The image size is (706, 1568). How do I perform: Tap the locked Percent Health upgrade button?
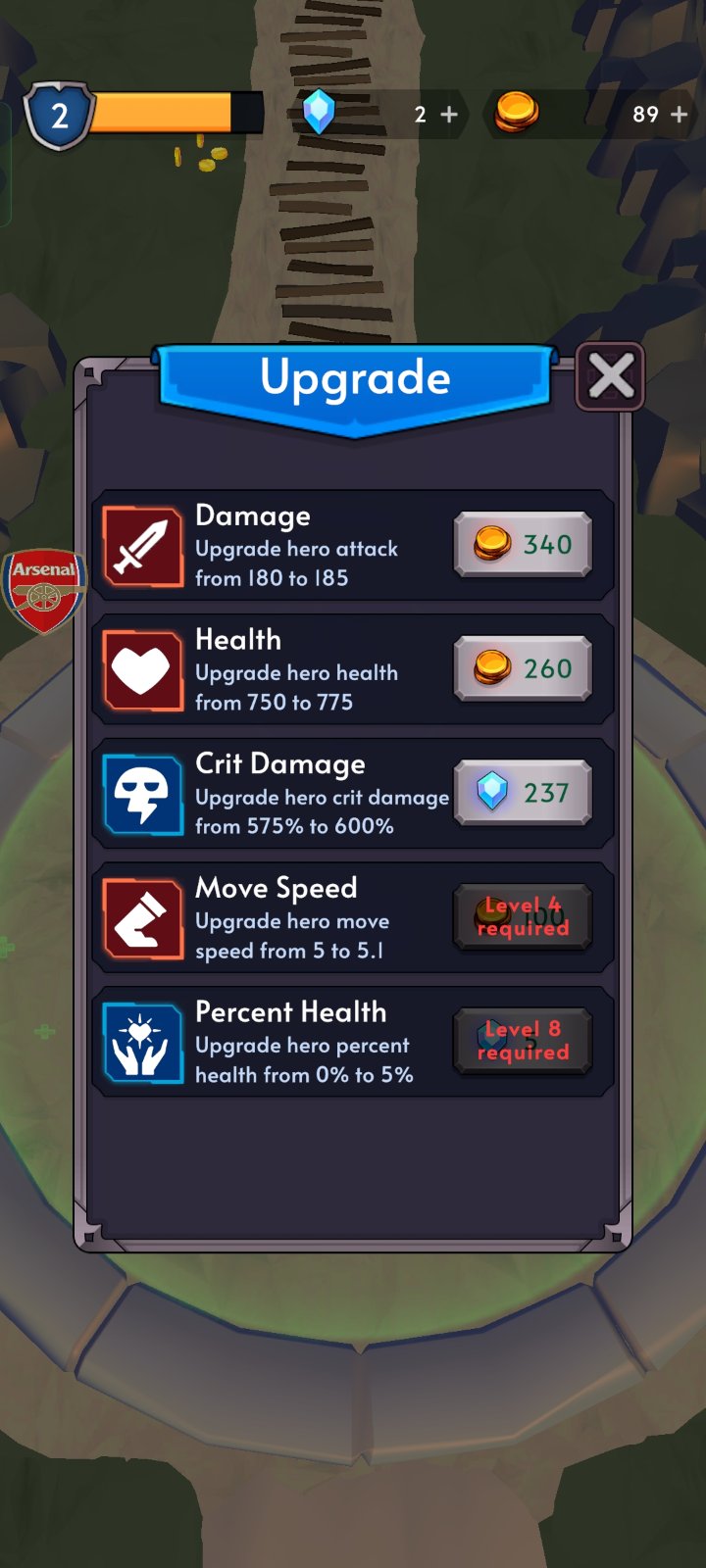(523, 1041)
